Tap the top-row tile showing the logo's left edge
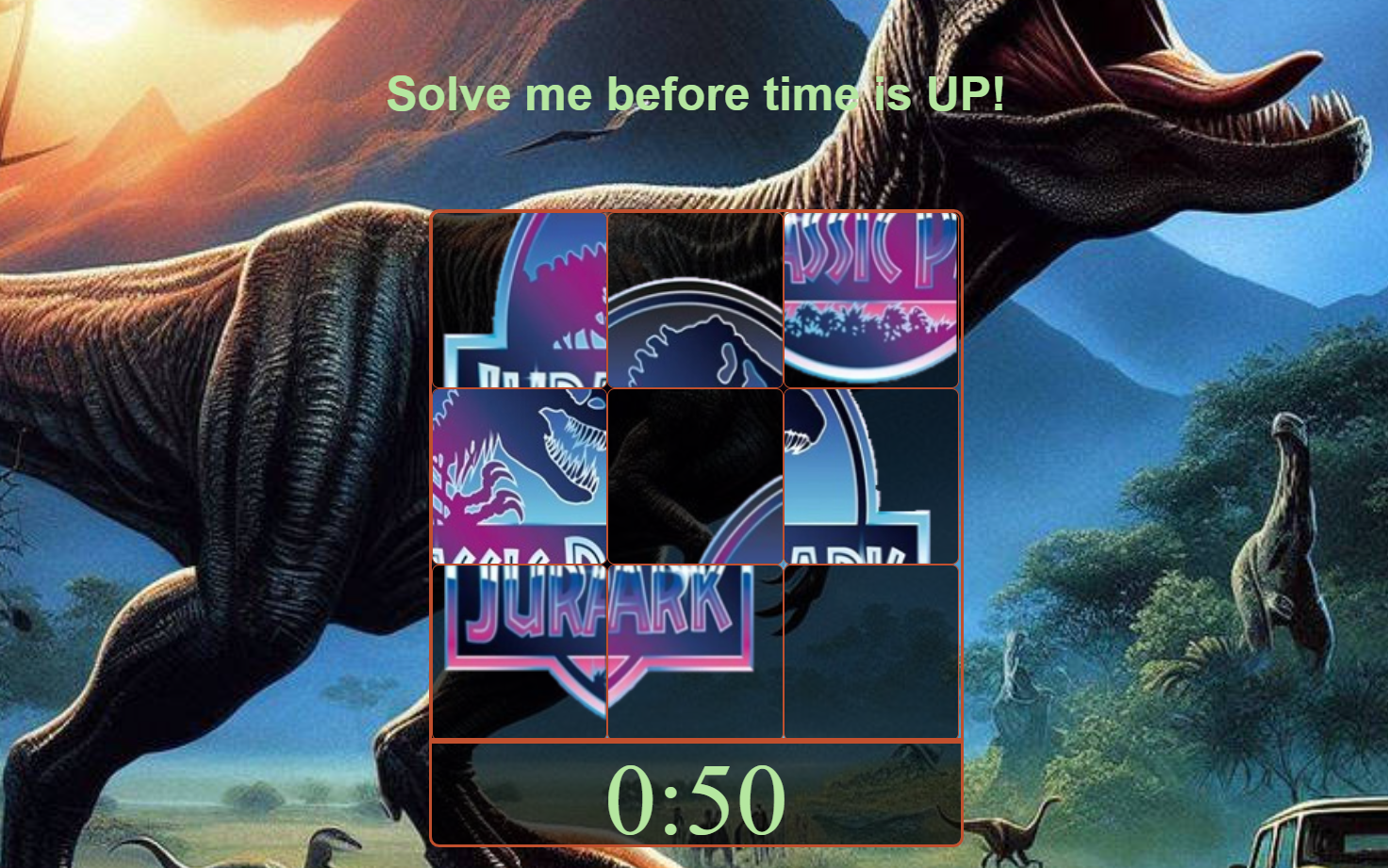The image size is (1388, 868). [x=520, y=300]
